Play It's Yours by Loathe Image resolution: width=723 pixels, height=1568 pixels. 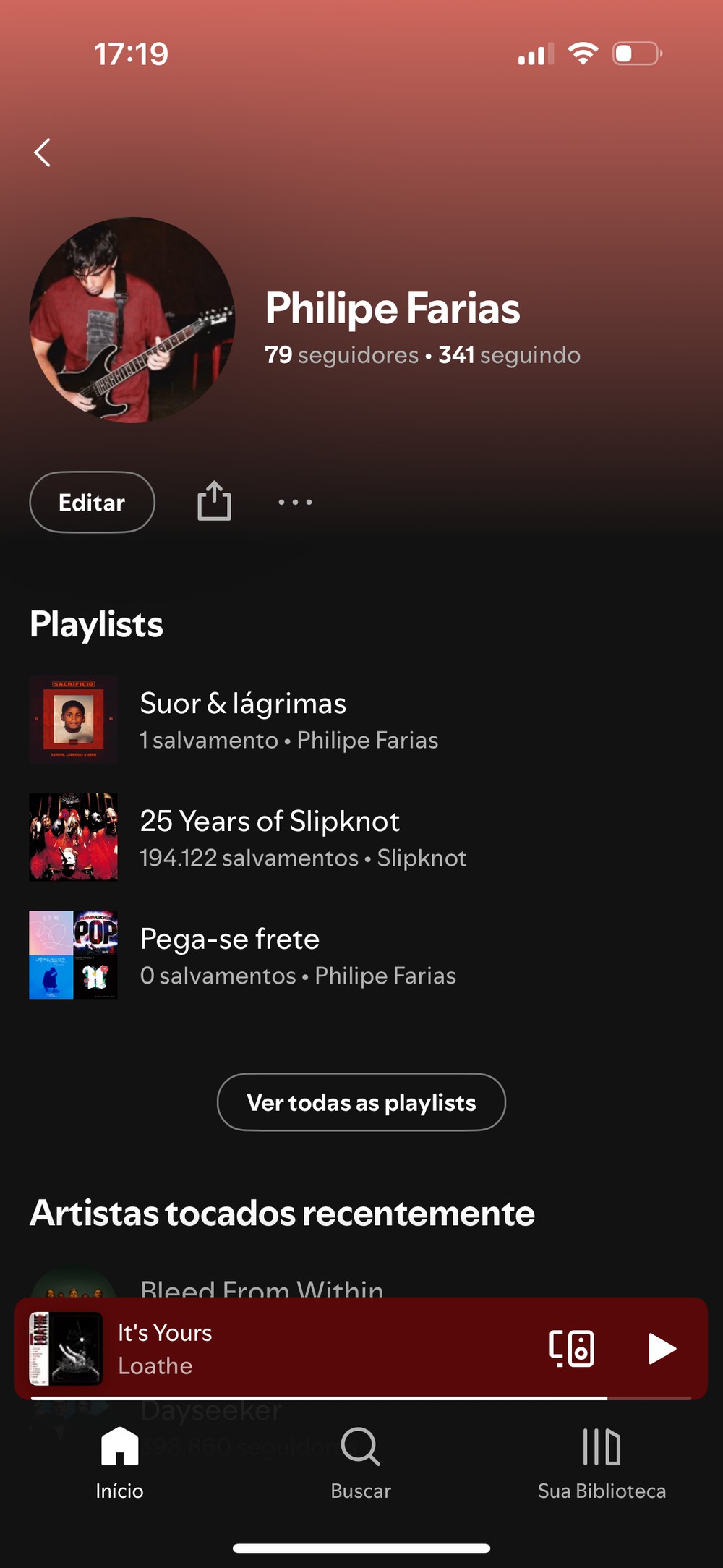point(662,1349)
